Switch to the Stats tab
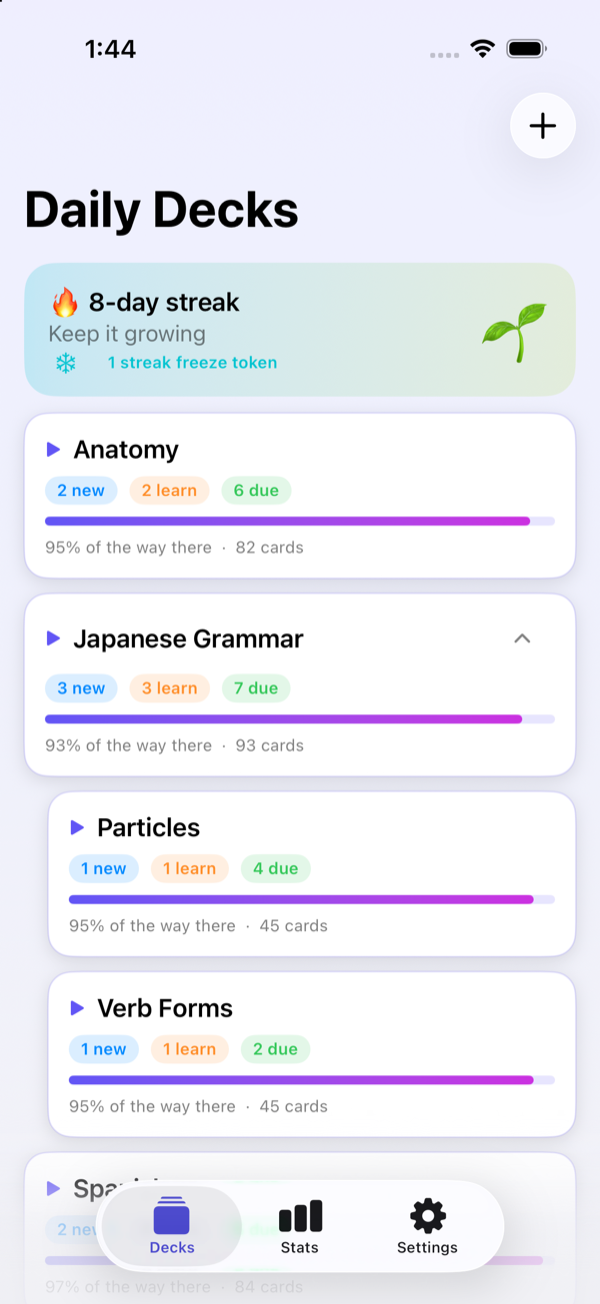 point(299,1227)
